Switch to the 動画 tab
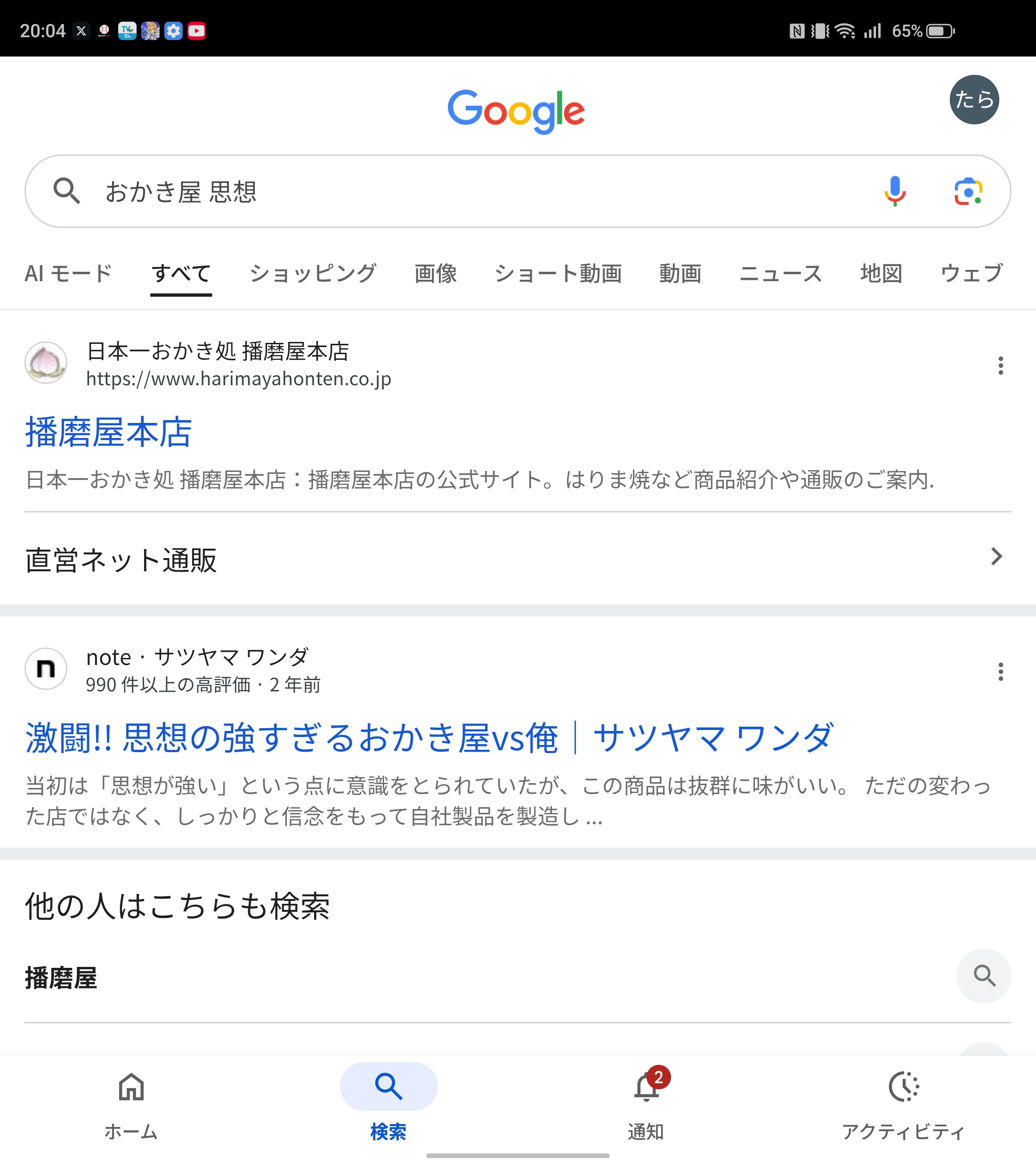 [x=680, y=273]
